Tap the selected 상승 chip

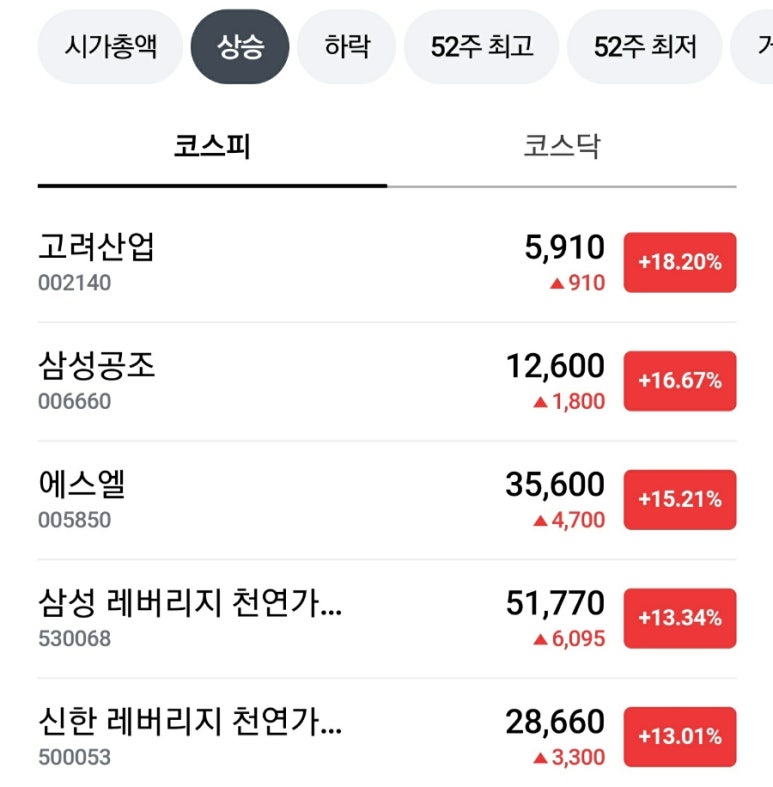240,47
